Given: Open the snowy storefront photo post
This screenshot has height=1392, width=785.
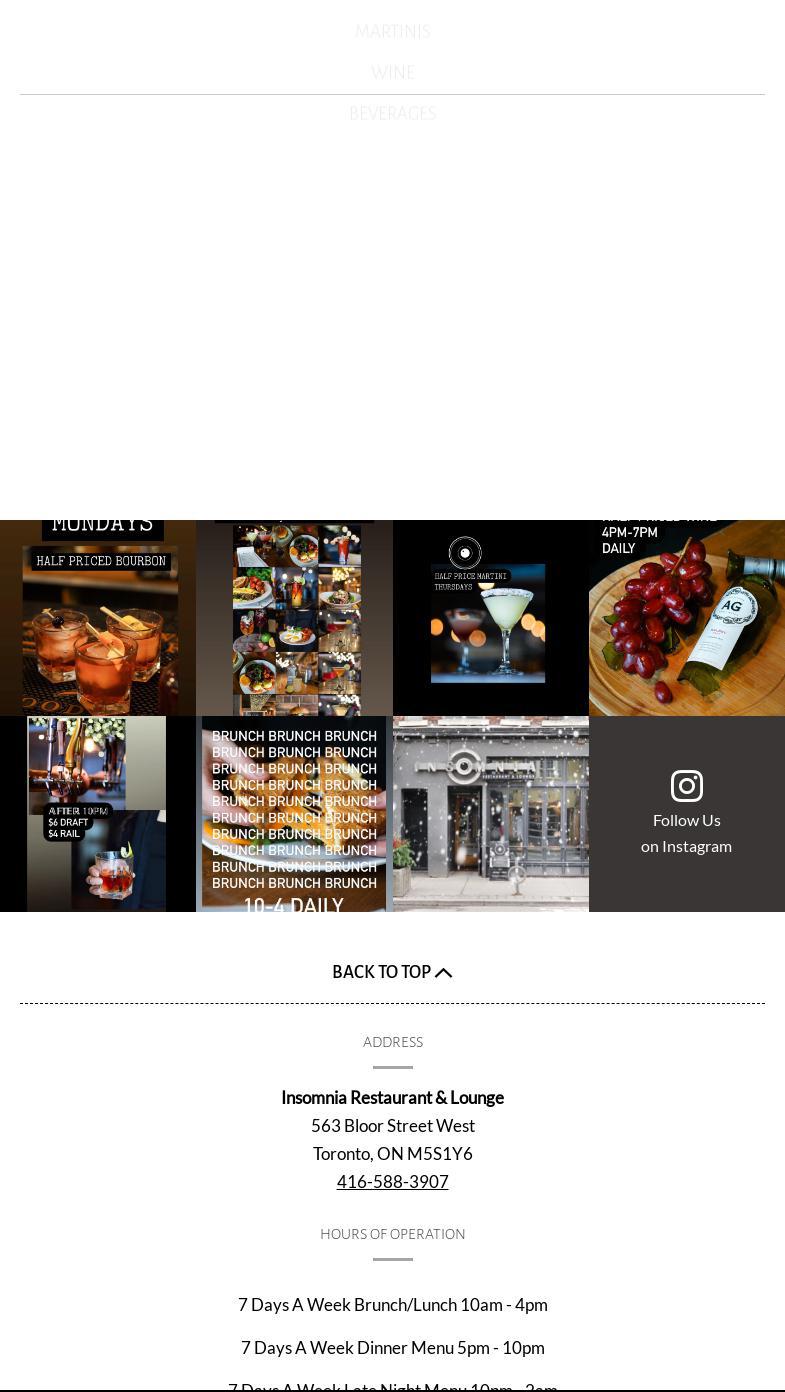Looking at the screenshot, I should click(x=490, y=813).
